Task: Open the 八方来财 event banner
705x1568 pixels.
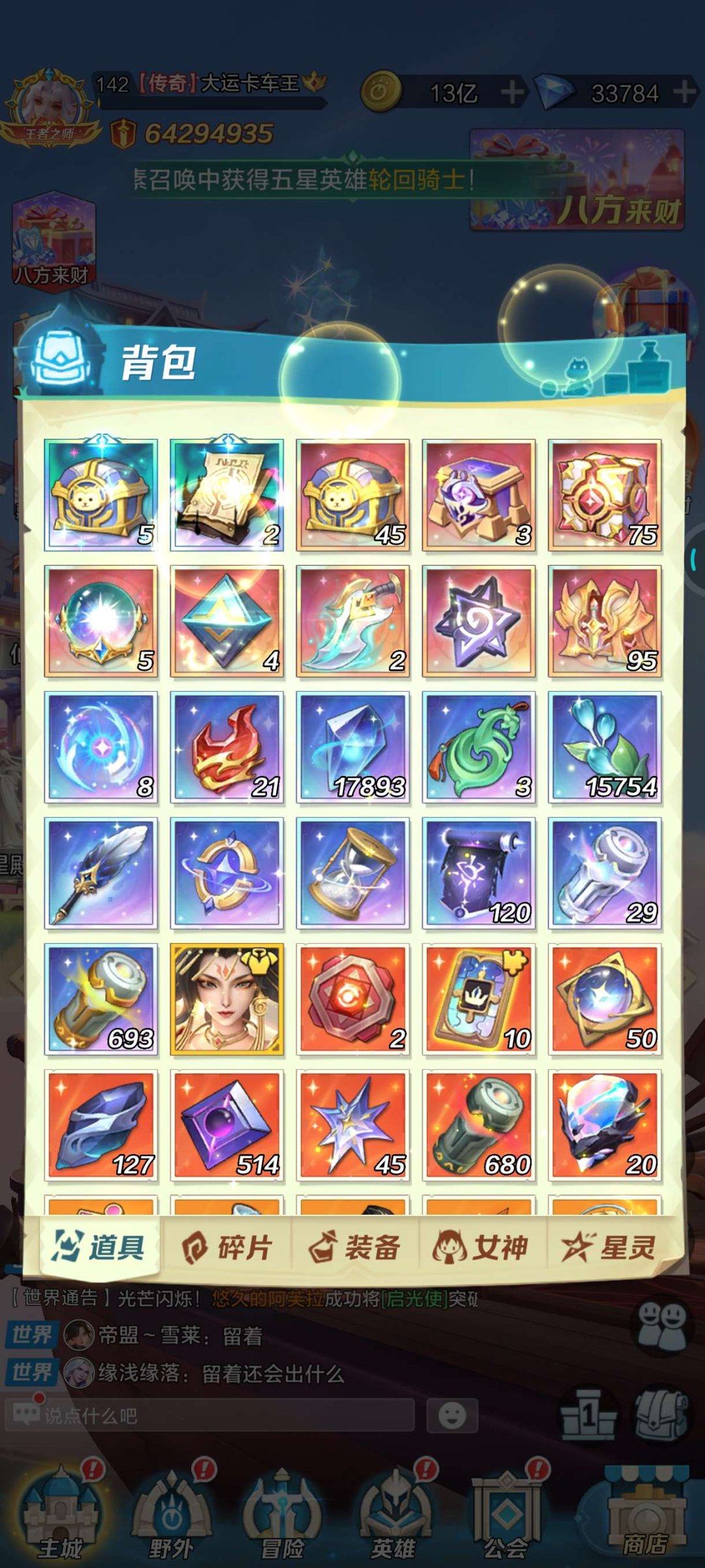Action: click(577, 180)
